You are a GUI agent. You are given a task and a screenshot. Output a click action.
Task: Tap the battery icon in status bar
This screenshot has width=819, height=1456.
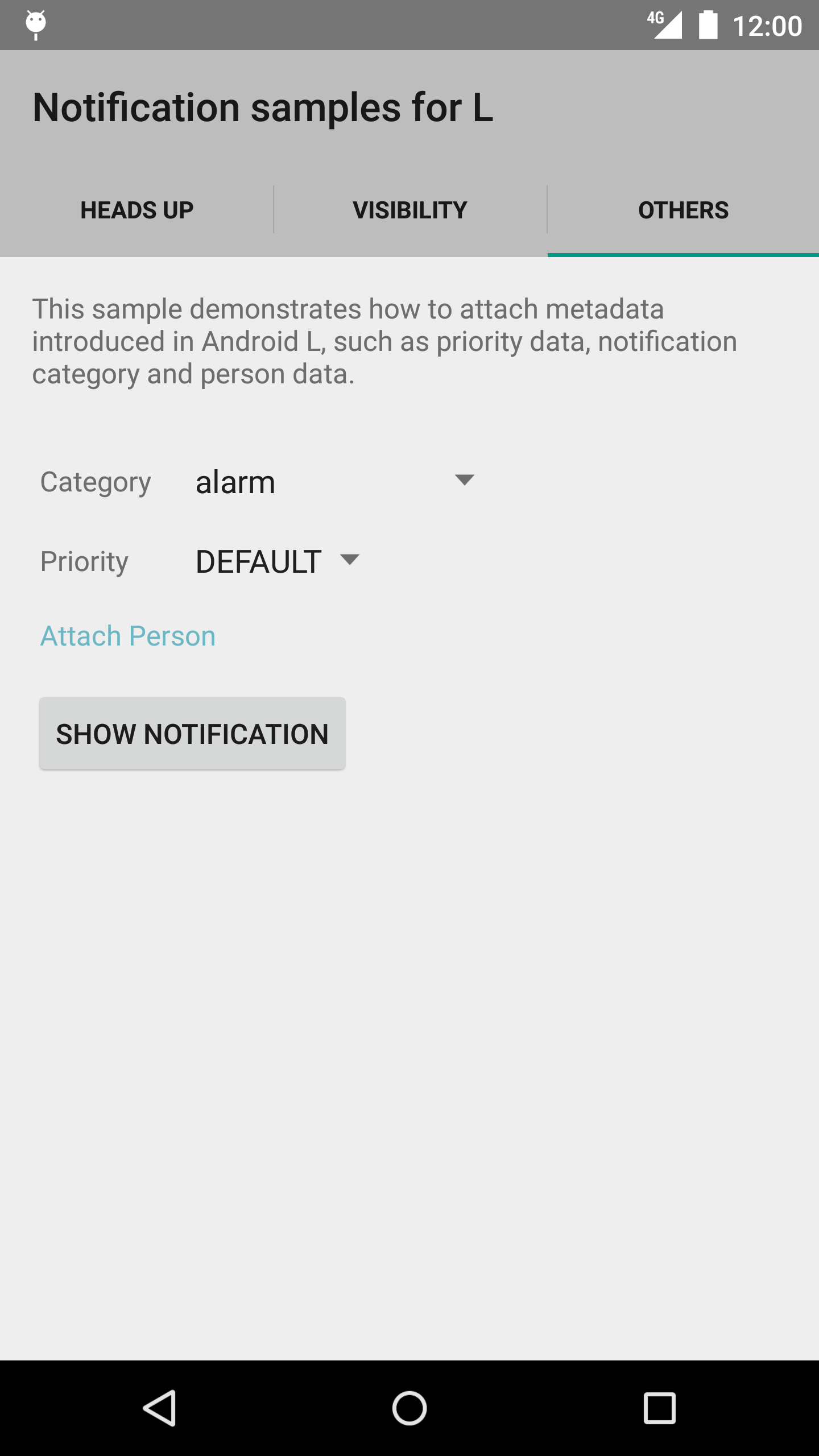(x=706, y=24)
